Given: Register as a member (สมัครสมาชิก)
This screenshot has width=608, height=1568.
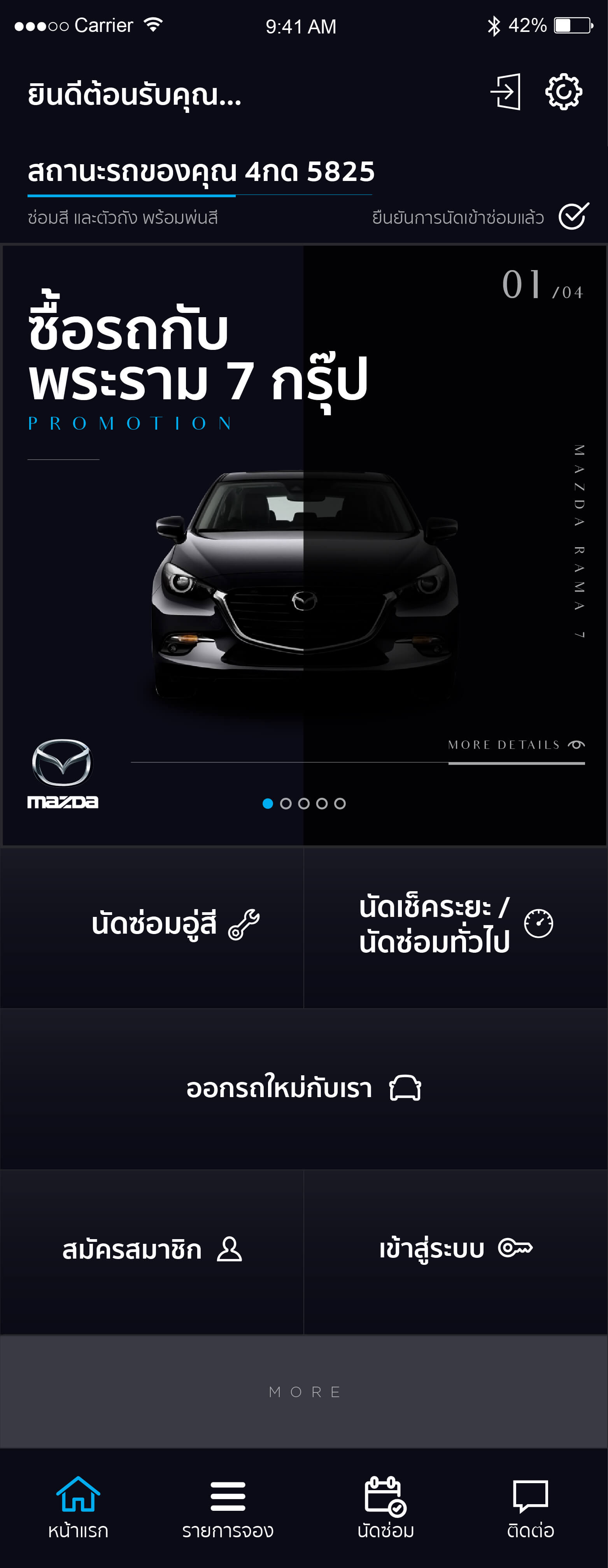Looking at the screenshot, I should [x=152, y=1250].
